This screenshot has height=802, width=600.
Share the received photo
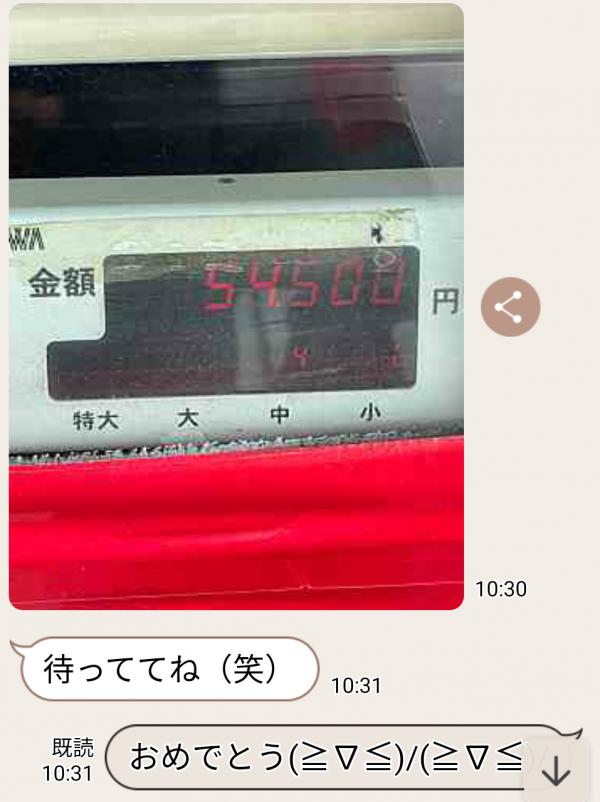510,307
